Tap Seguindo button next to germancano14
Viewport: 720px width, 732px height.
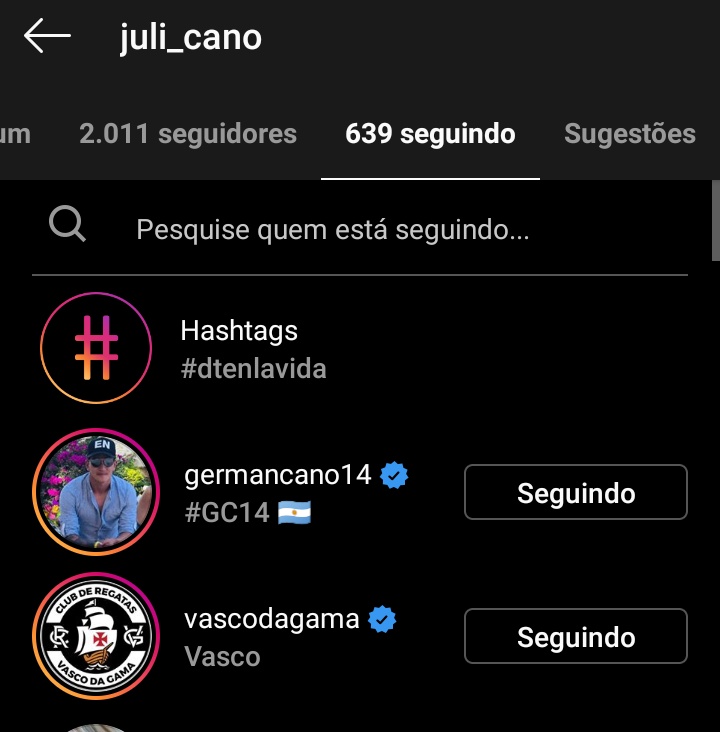coord(575,493)
